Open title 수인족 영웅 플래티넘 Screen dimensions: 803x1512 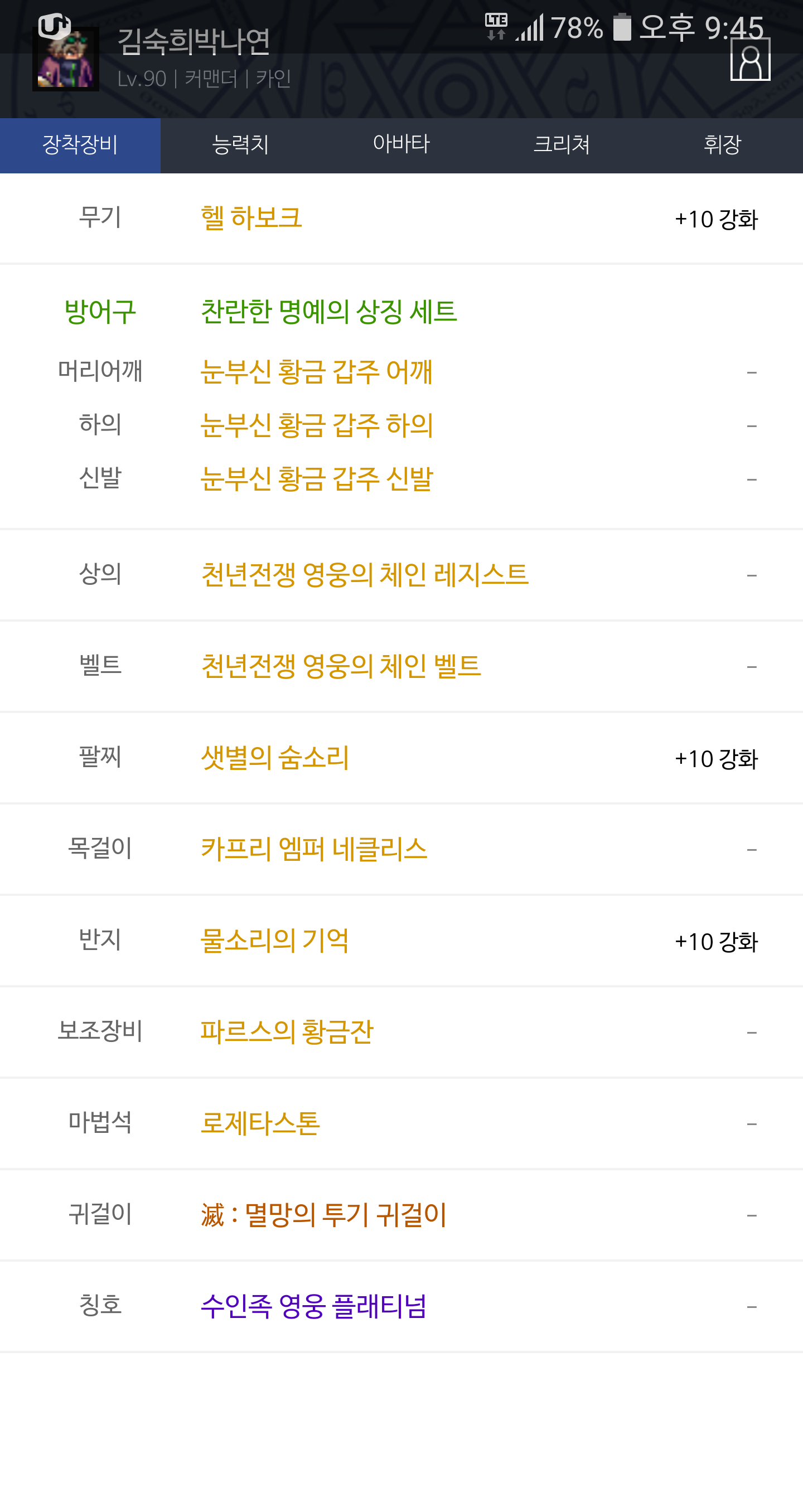[x=313, y=1306]
